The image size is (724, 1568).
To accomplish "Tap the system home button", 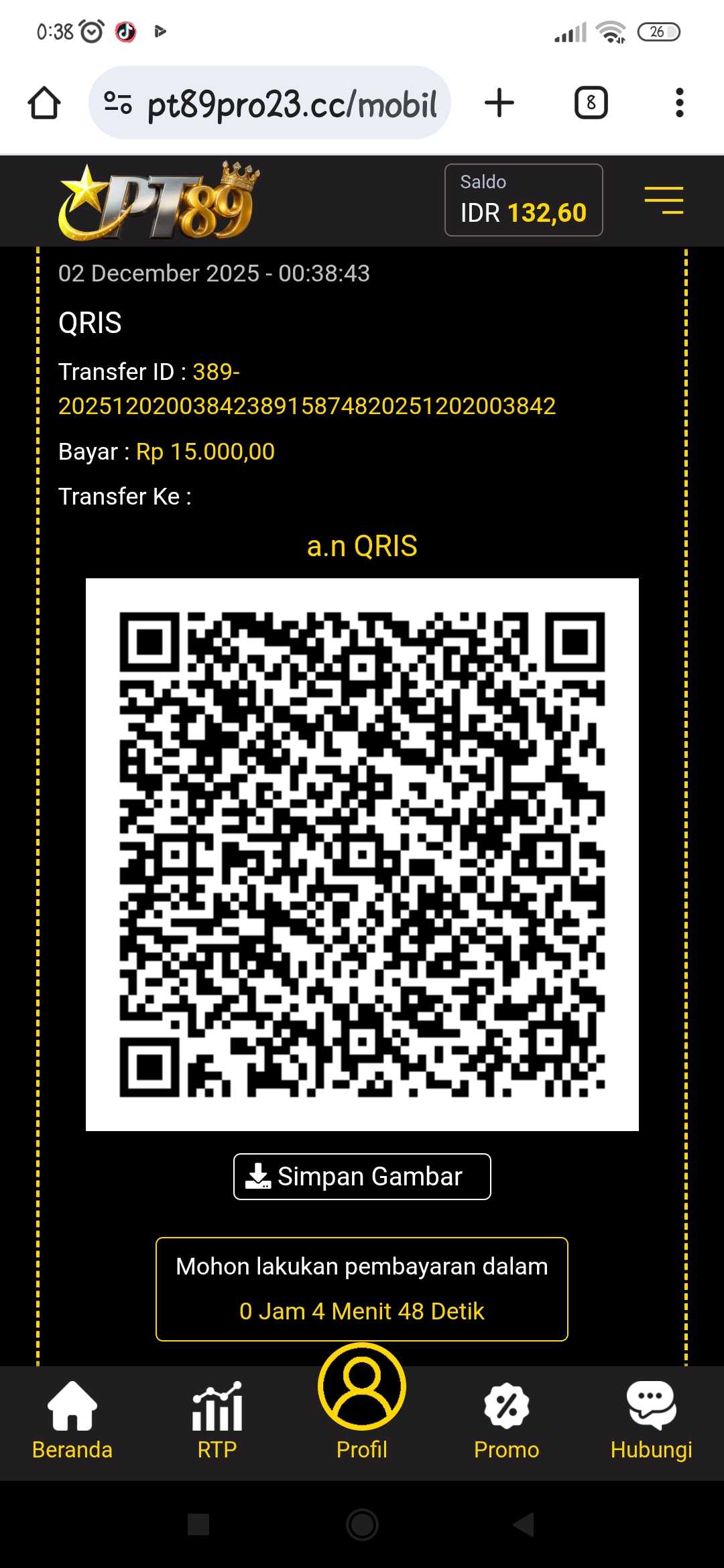I will [362, 1525].
